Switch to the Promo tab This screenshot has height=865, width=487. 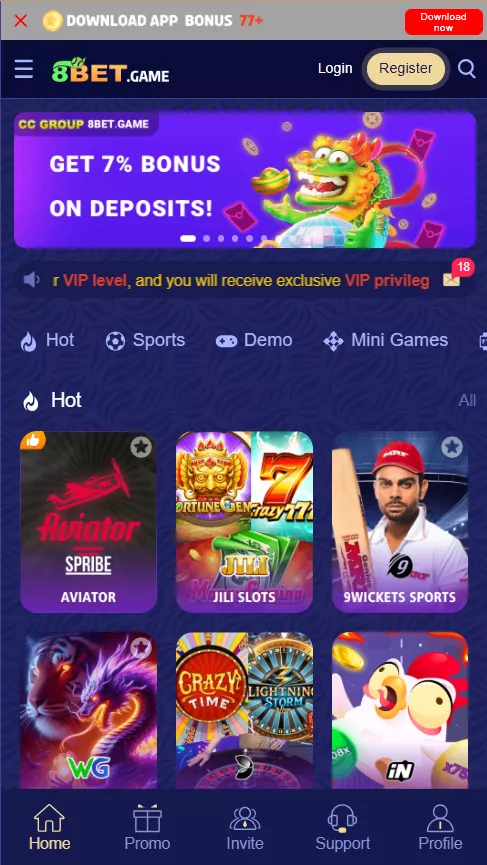pos(147,827)
